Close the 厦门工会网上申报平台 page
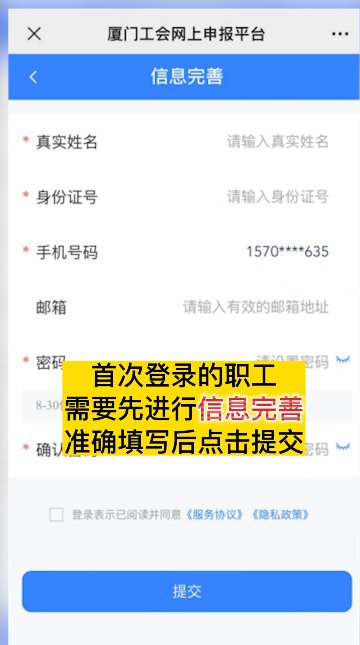 coord(34,34)
